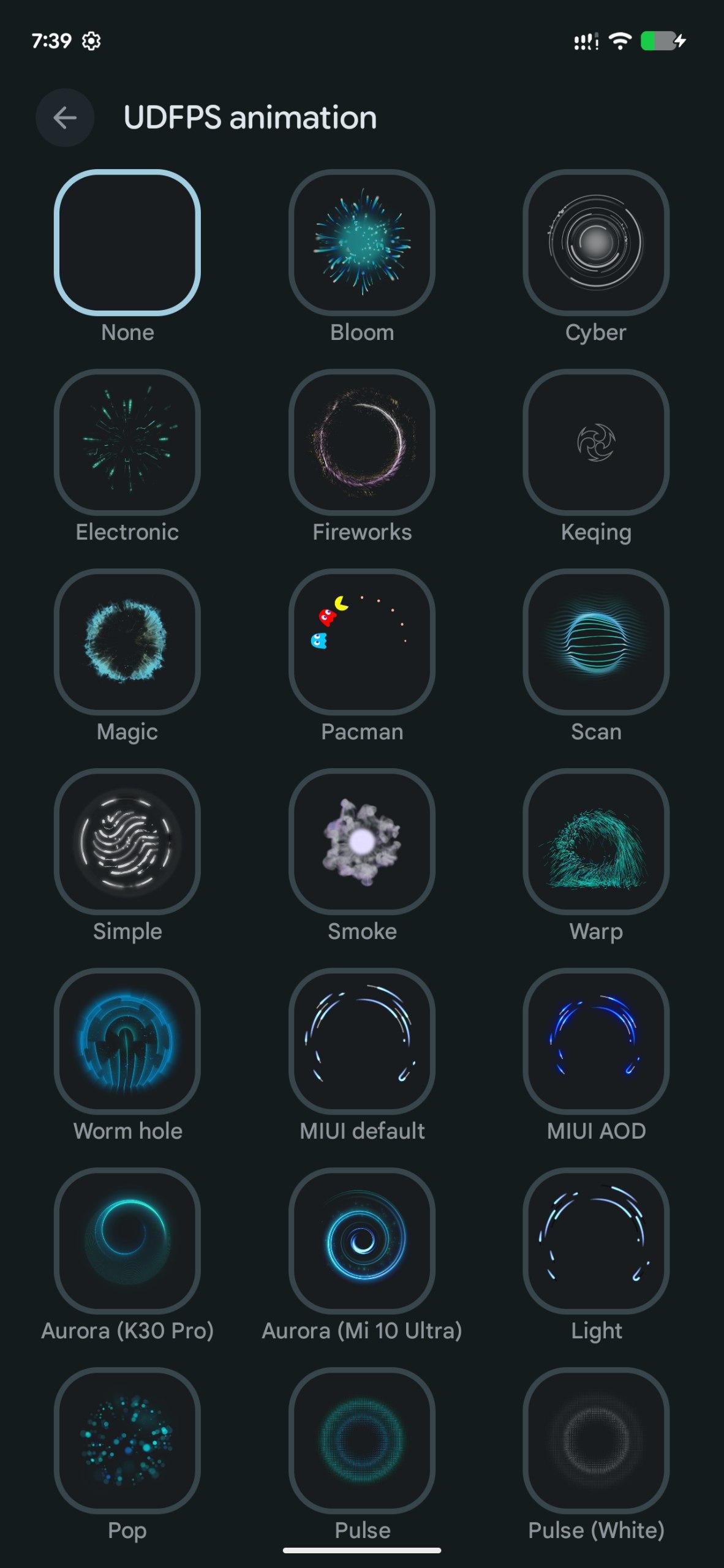724x1568 pixels.
Task: Pick the Scan animation
Action: [x=596, y=642]
